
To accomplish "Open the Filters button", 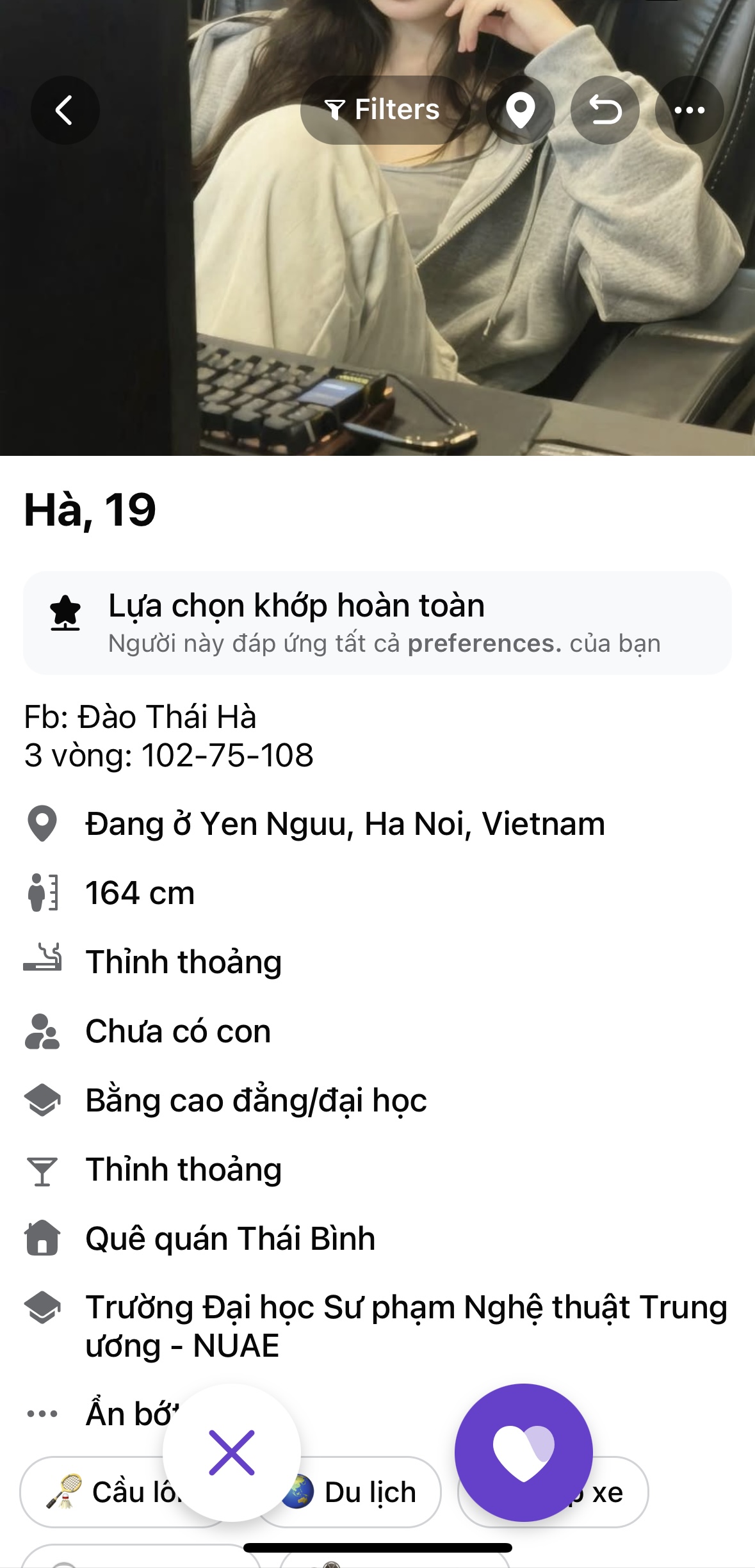I will pyautogui.click(x=384, y=110).
